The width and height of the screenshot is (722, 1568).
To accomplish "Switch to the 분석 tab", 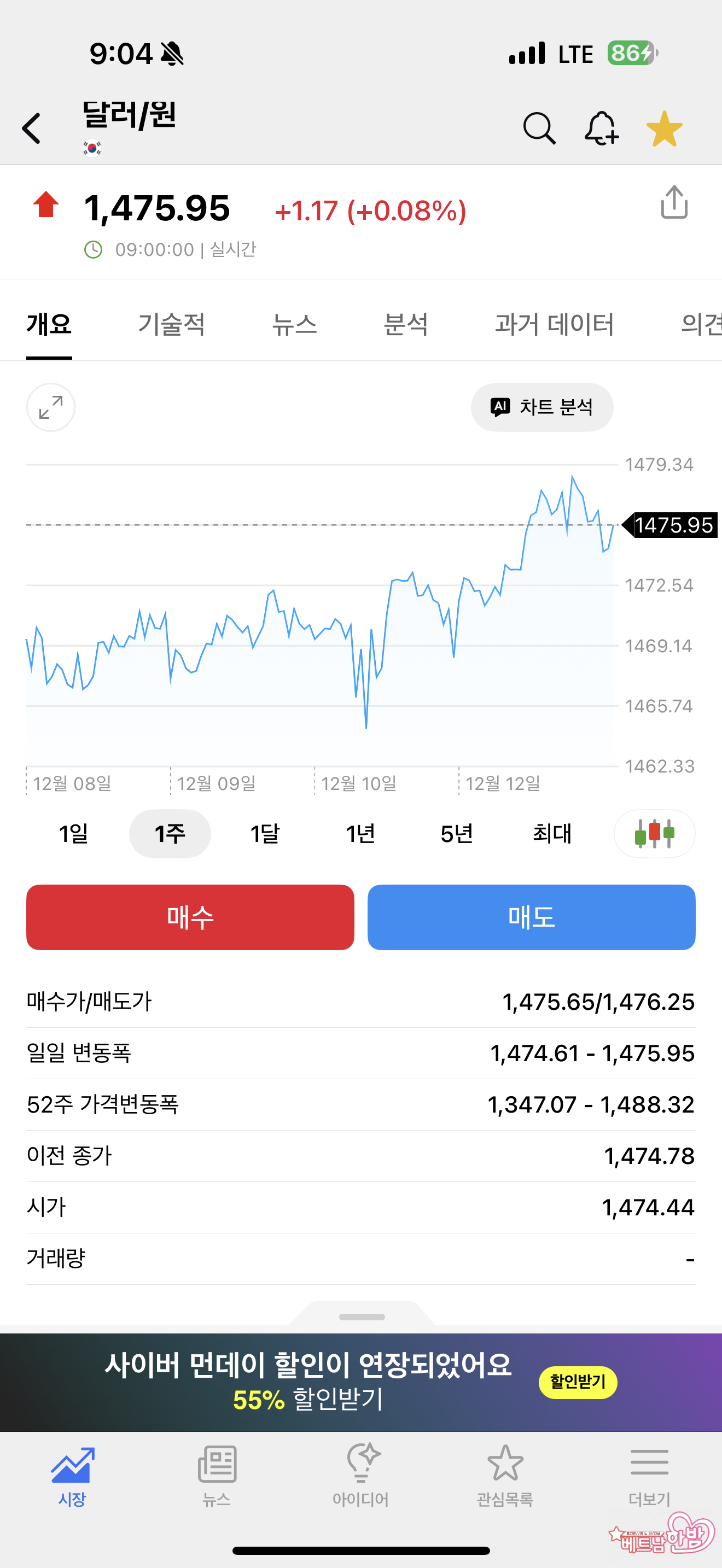I will click(406, 324).
